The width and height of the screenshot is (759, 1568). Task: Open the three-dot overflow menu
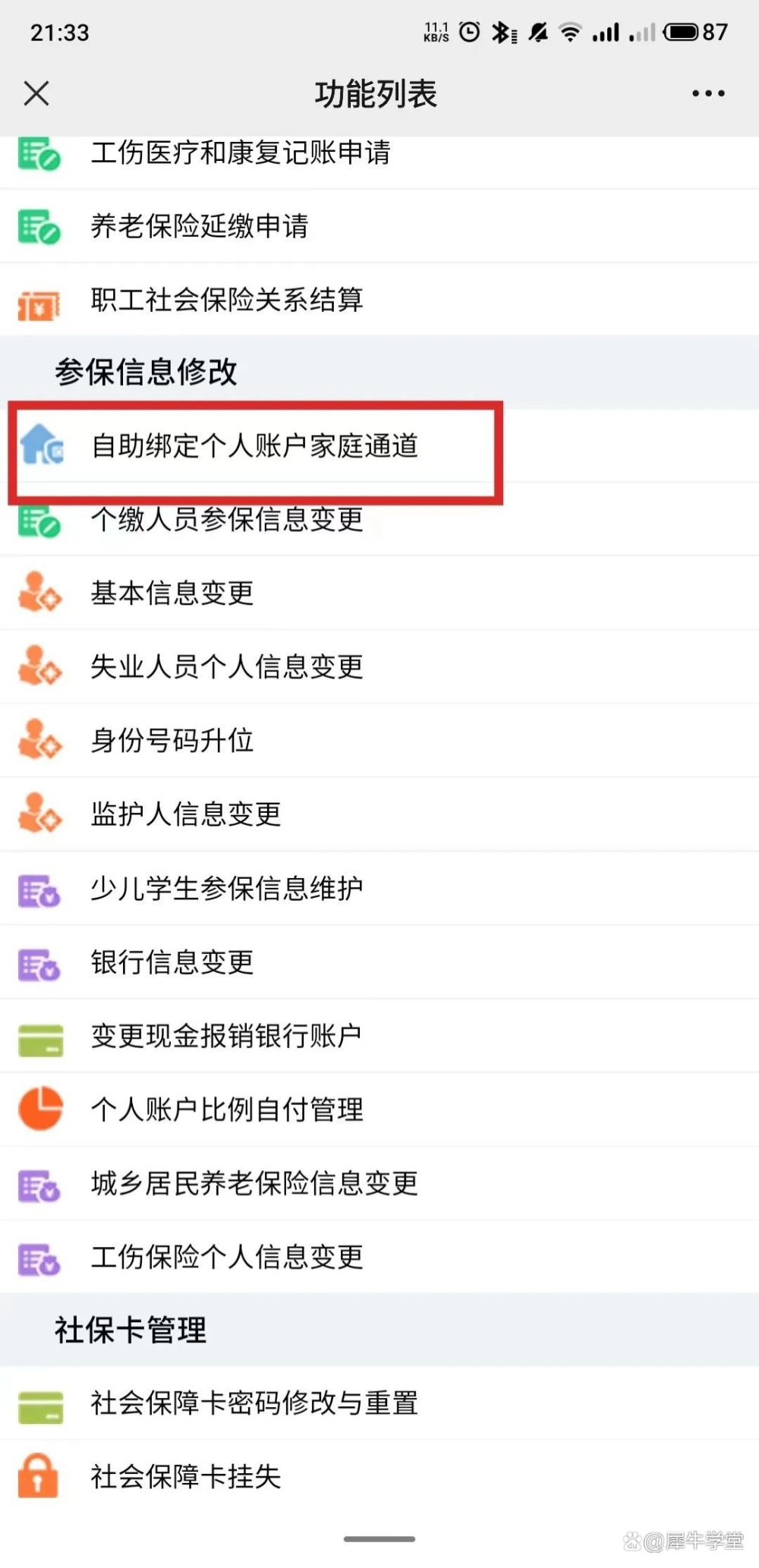click(x=707, y=93)
